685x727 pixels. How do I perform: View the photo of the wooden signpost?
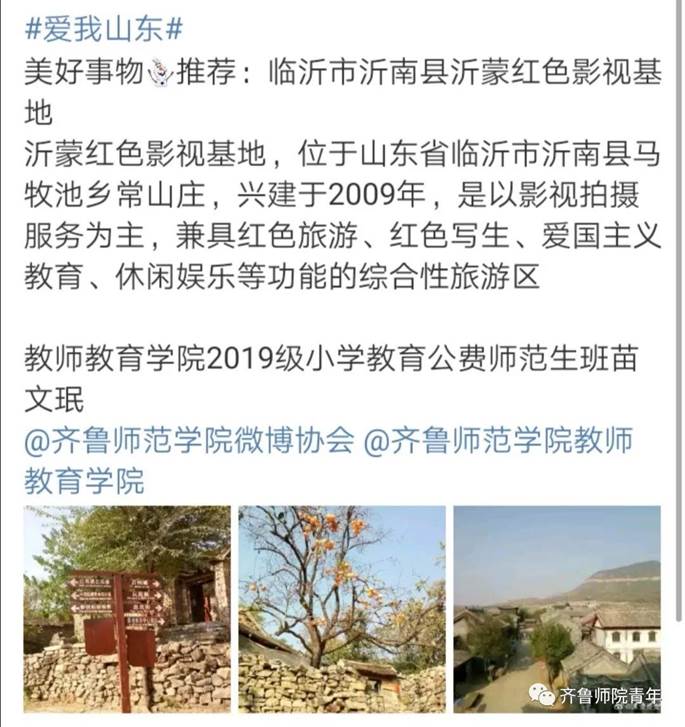127,609
